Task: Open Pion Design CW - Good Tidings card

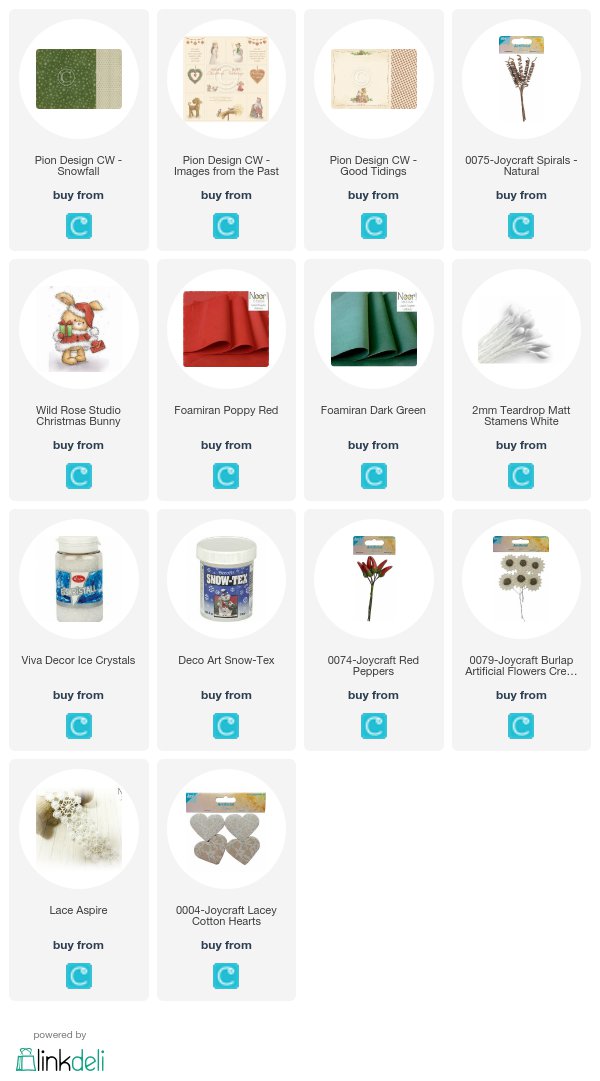Action: 374,130
